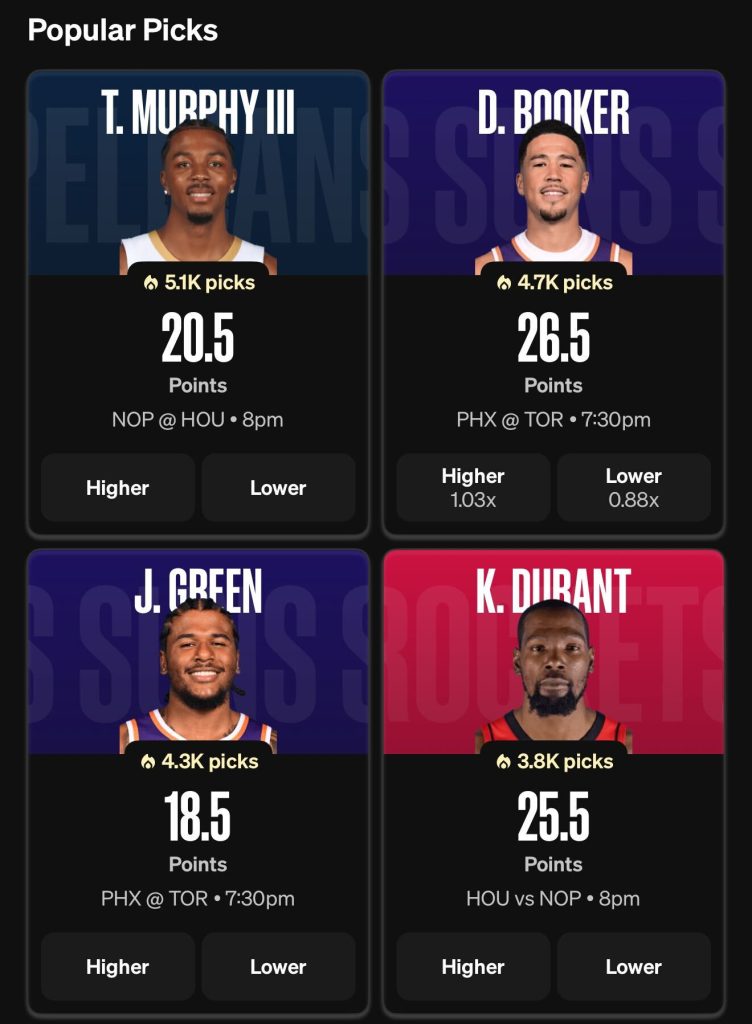Tap Lower for K. Durant 25.5 points

point(633,967)
